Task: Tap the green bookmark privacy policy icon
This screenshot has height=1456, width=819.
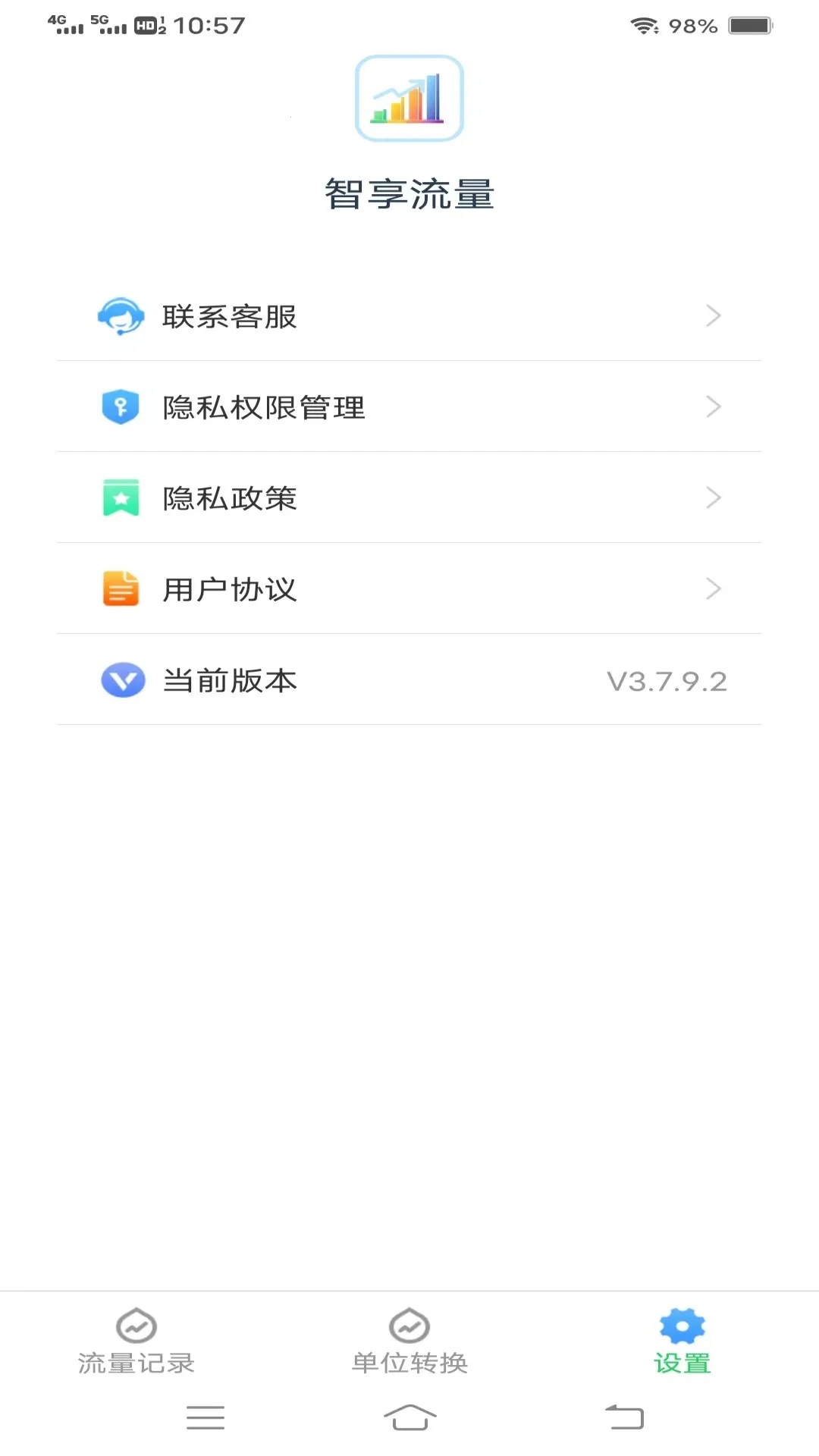Action: click(121, 498)
